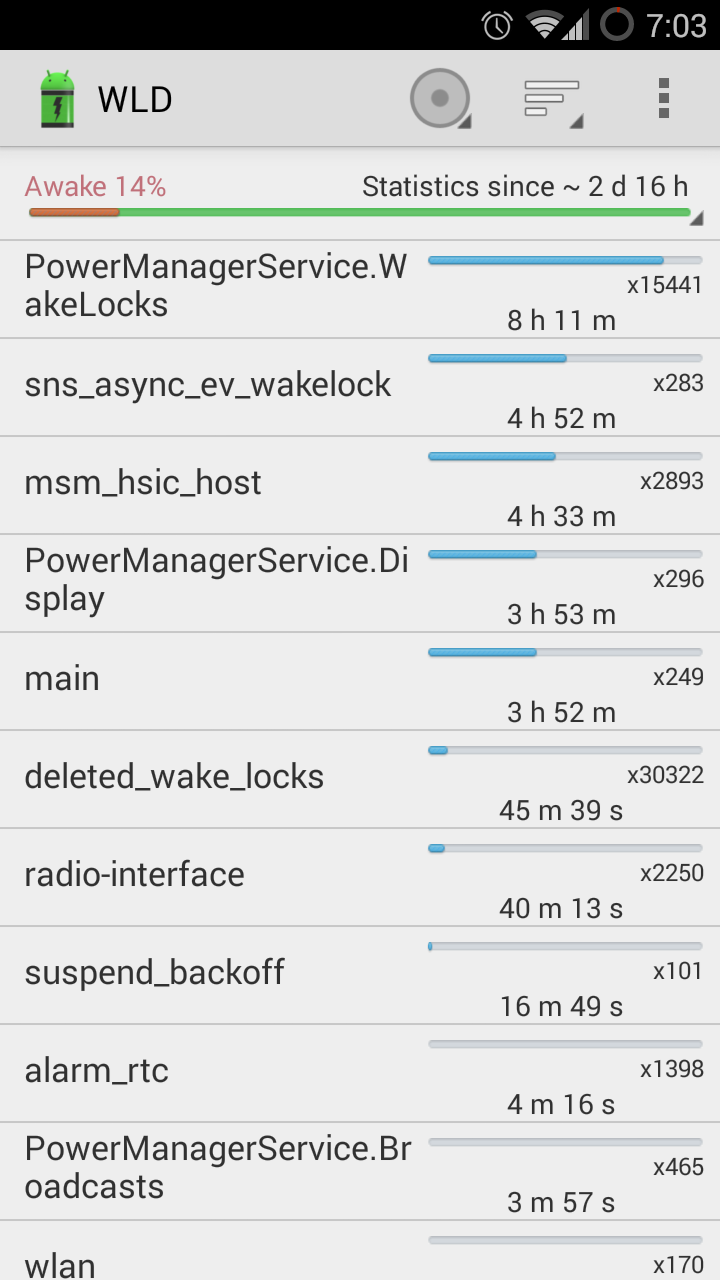Open the record-dot stat type dropdown

pos(440,99)
